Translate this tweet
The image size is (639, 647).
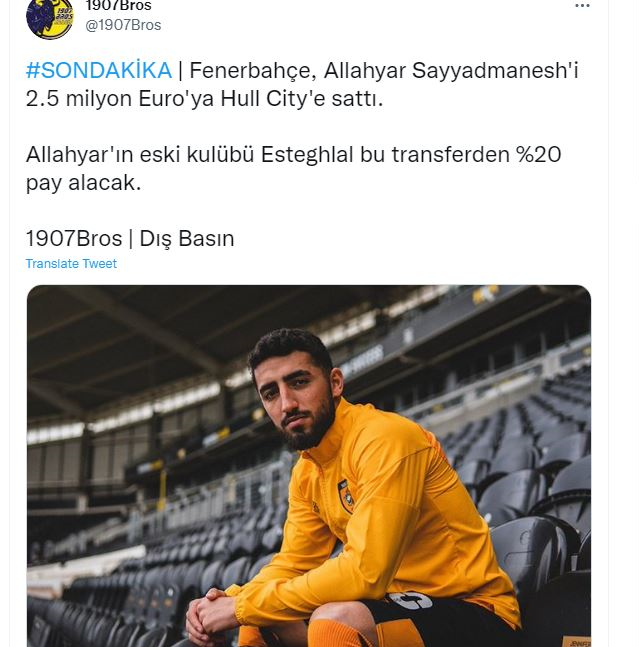pyautogui.click(x=71, y=264)
